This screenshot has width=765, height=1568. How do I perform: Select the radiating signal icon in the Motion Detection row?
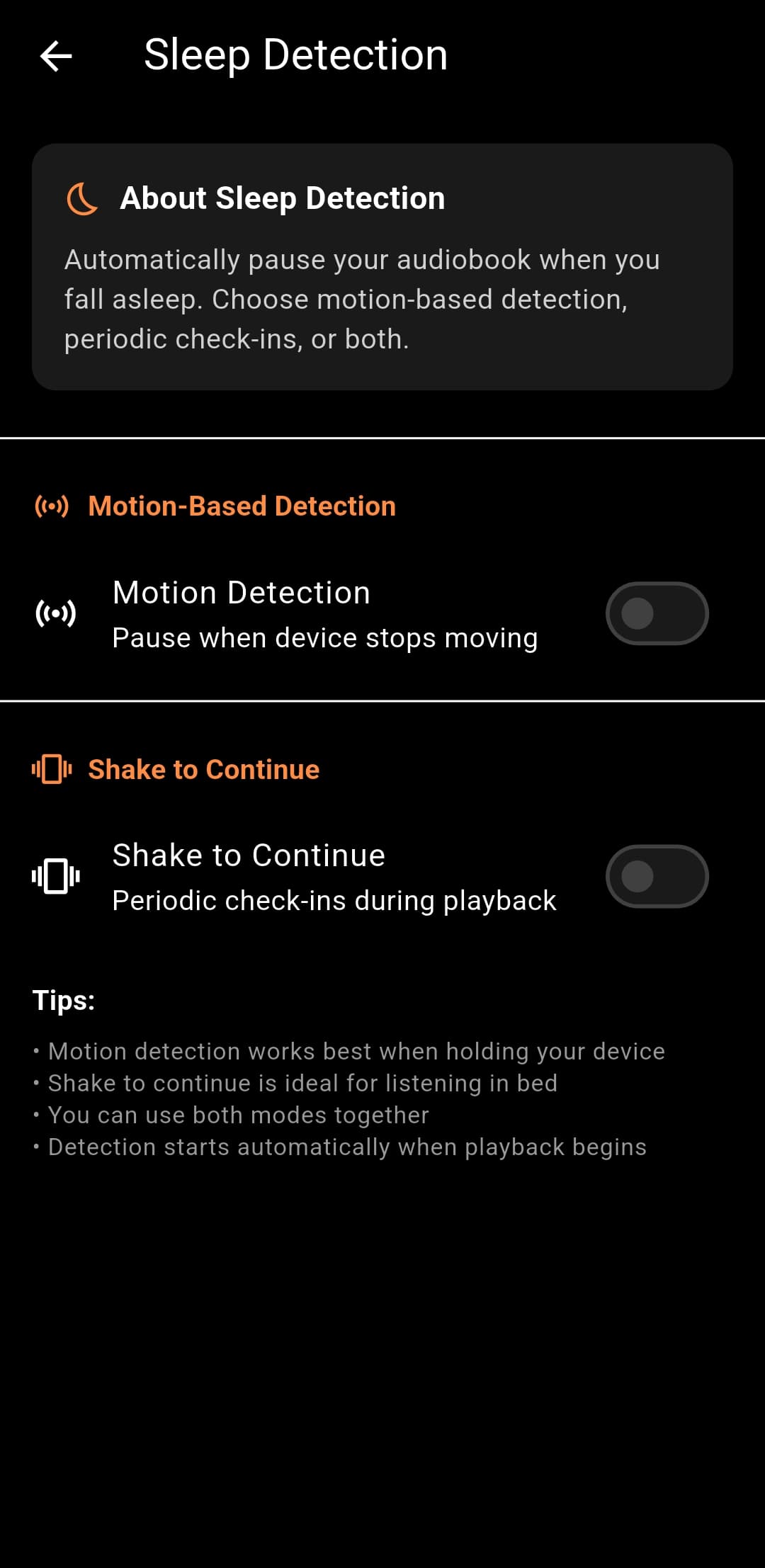[x=55, y=613]
